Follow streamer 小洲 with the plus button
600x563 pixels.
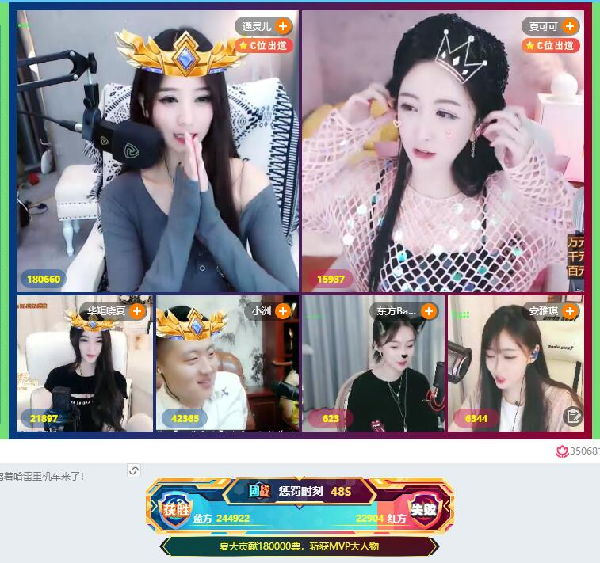click(284, 311)
